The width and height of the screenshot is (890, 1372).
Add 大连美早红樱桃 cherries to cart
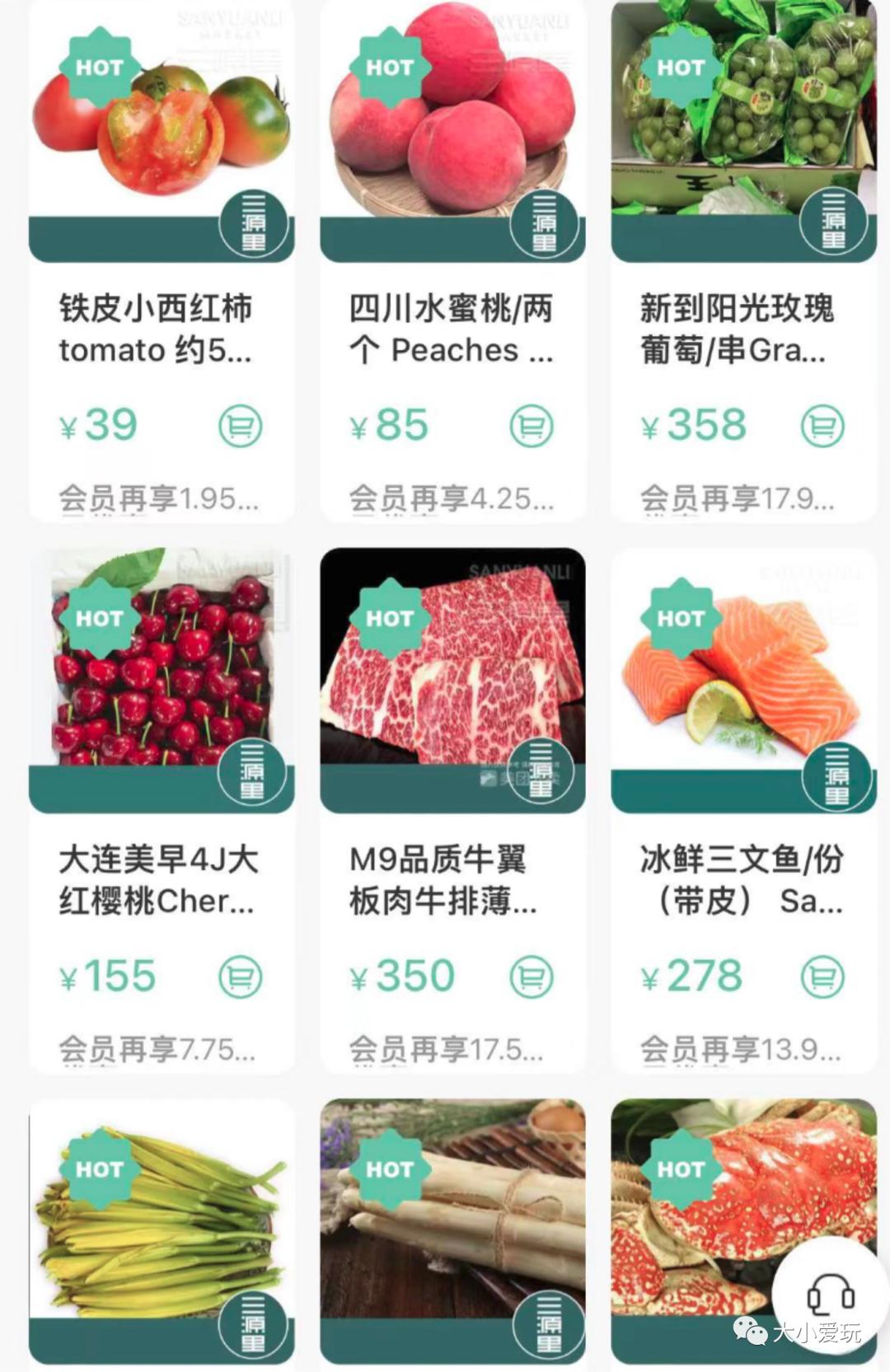[241, 977]
